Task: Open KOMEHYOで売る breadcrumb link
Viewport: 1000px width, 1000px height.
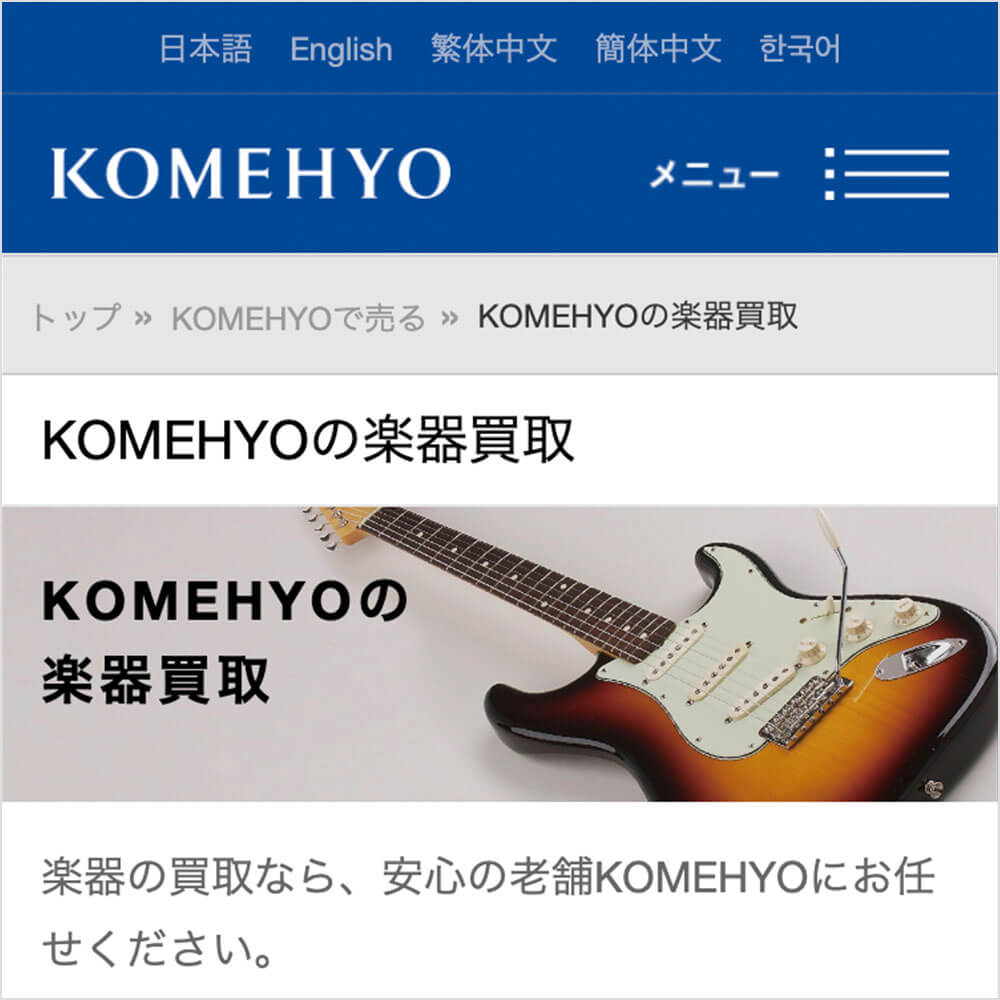Action: [x=298, y=318]
